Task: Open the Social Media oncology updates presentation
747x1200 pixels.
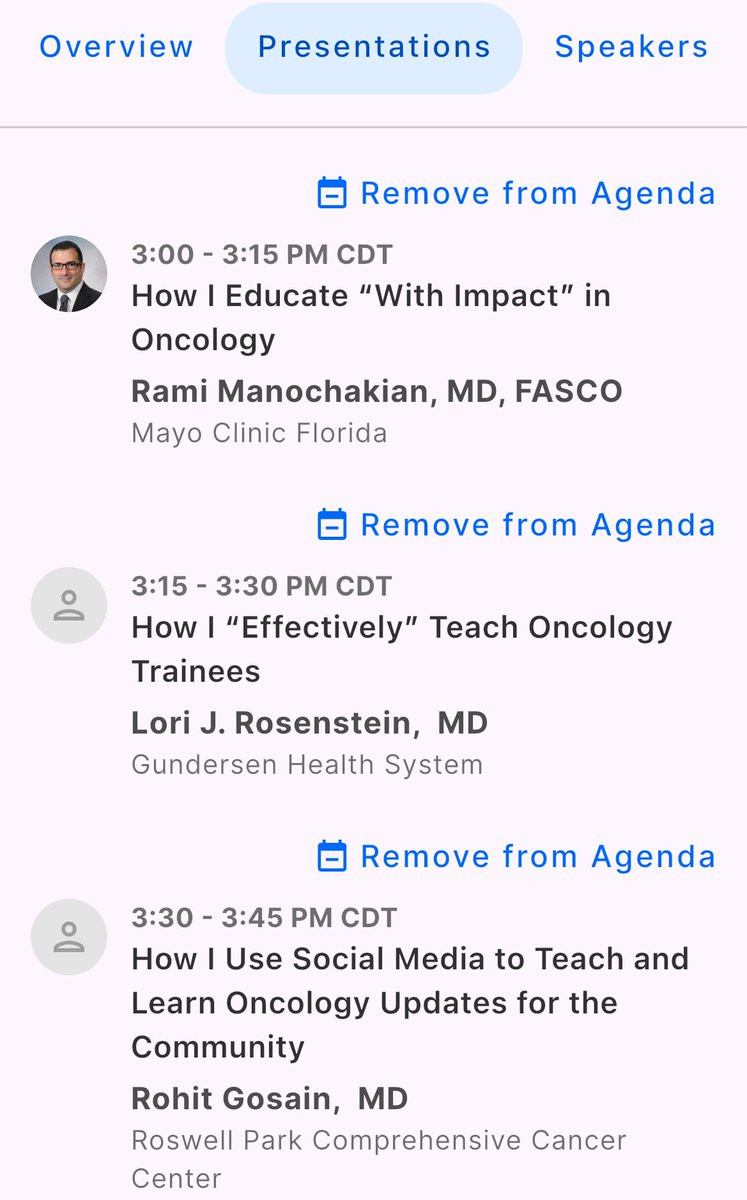Action: tap(410, 1003)
